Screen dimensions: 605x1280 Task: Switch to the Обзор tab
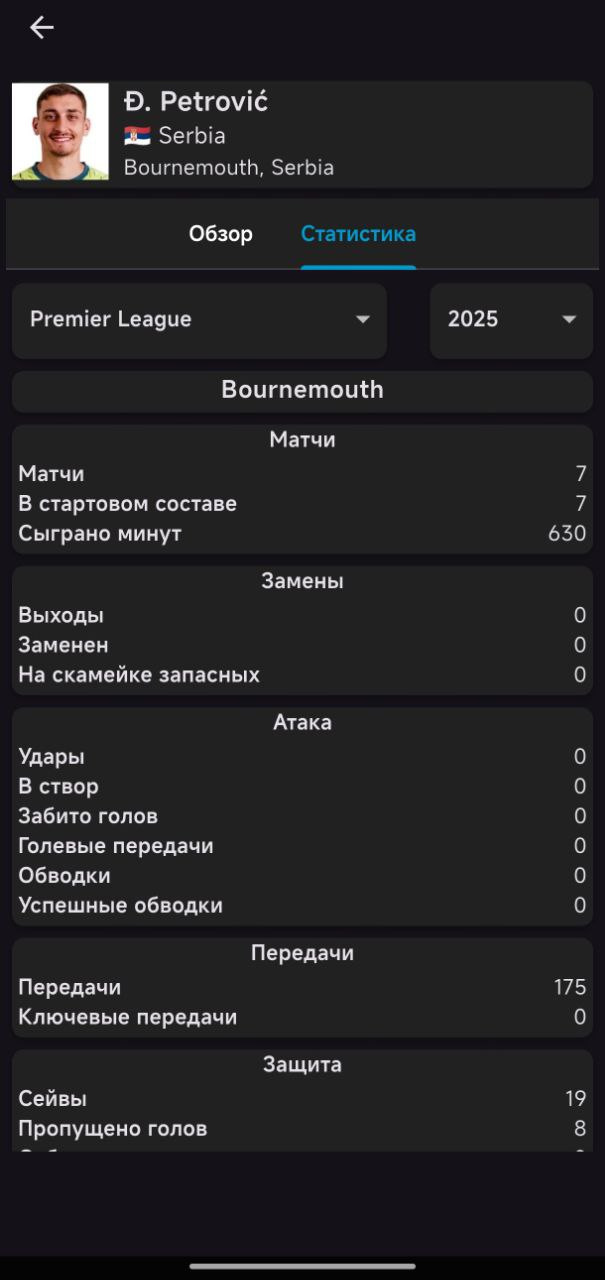tap(221, 234)
